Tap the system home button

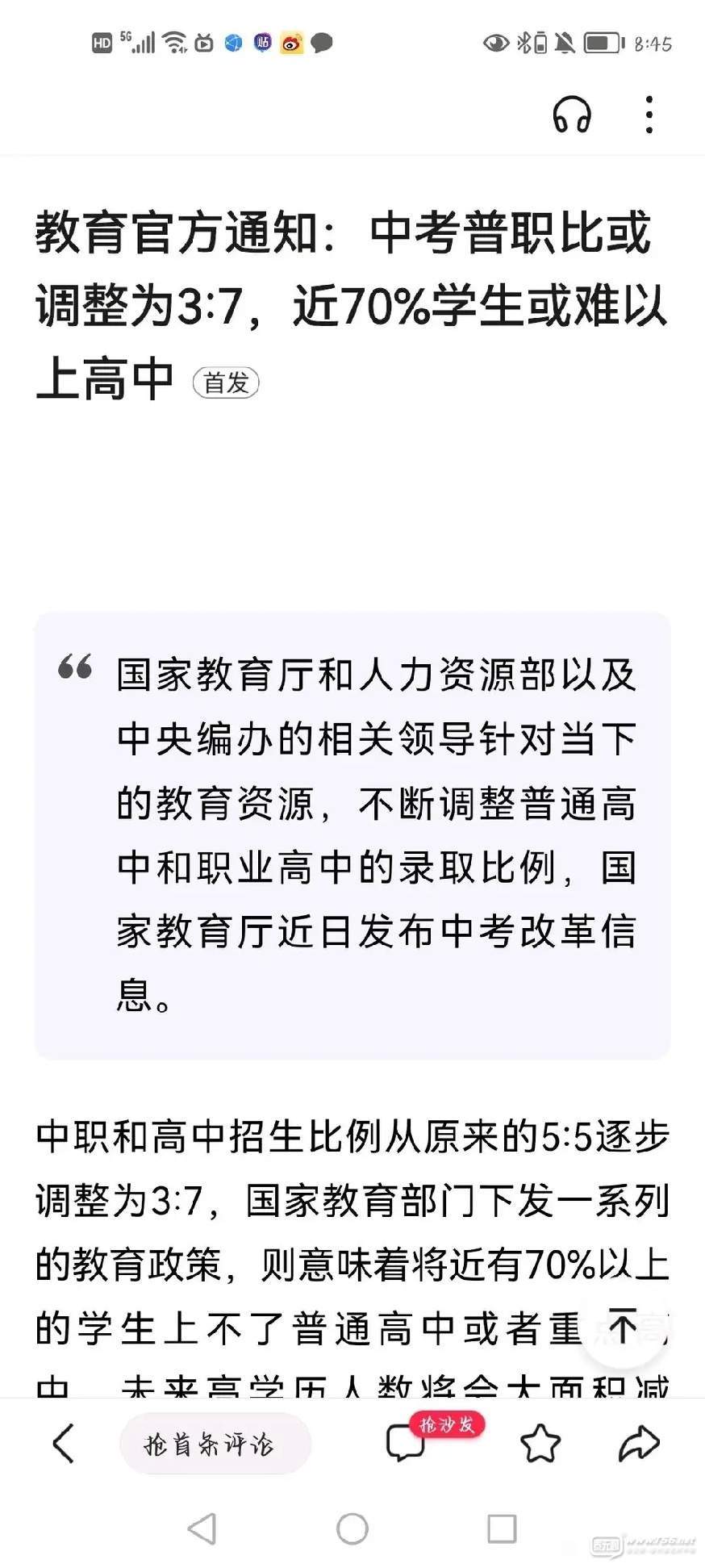(352, 1528)
